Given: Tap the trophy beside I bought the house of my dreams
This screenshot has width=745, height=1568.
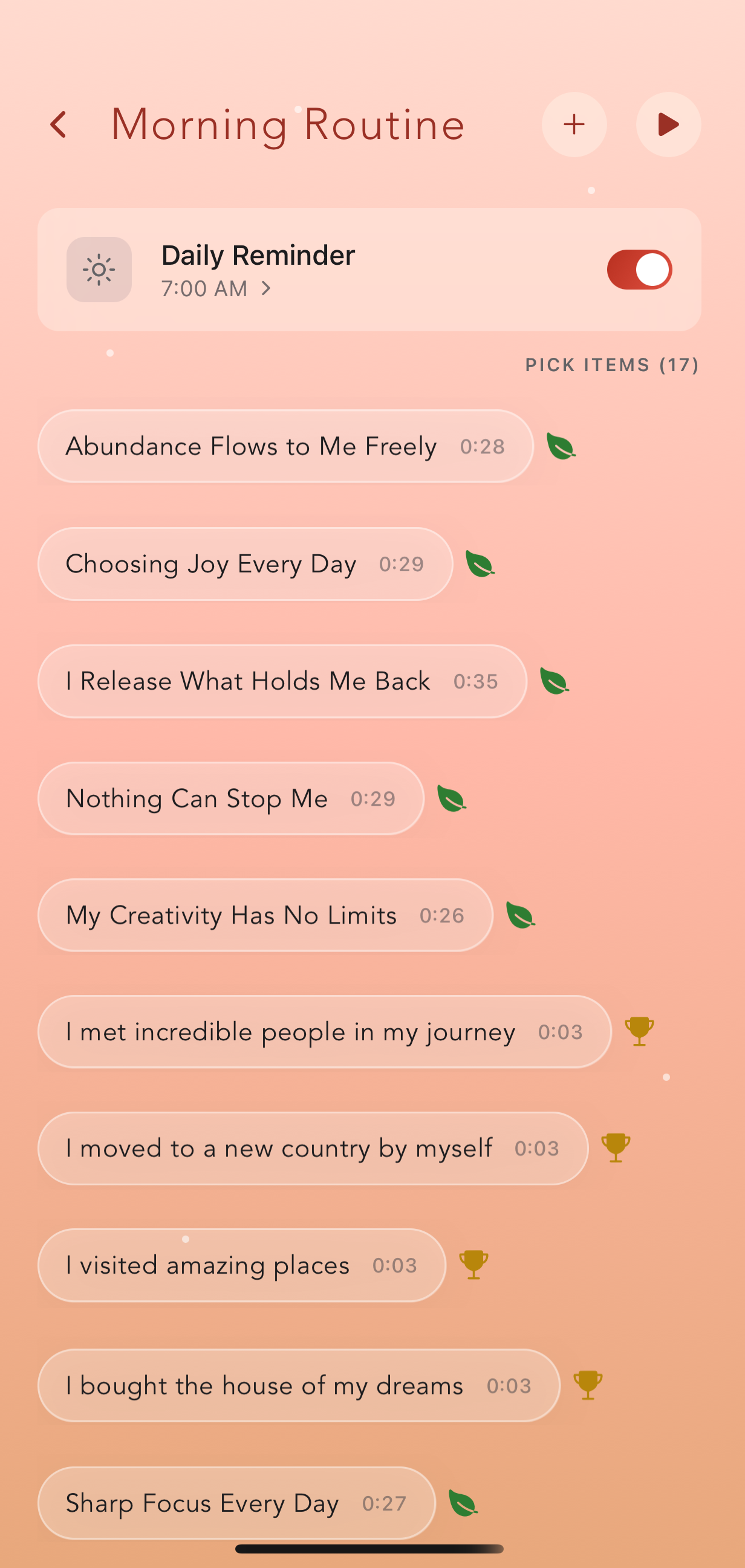Looking at the screenshot, I should click(x=588, y=1385).
